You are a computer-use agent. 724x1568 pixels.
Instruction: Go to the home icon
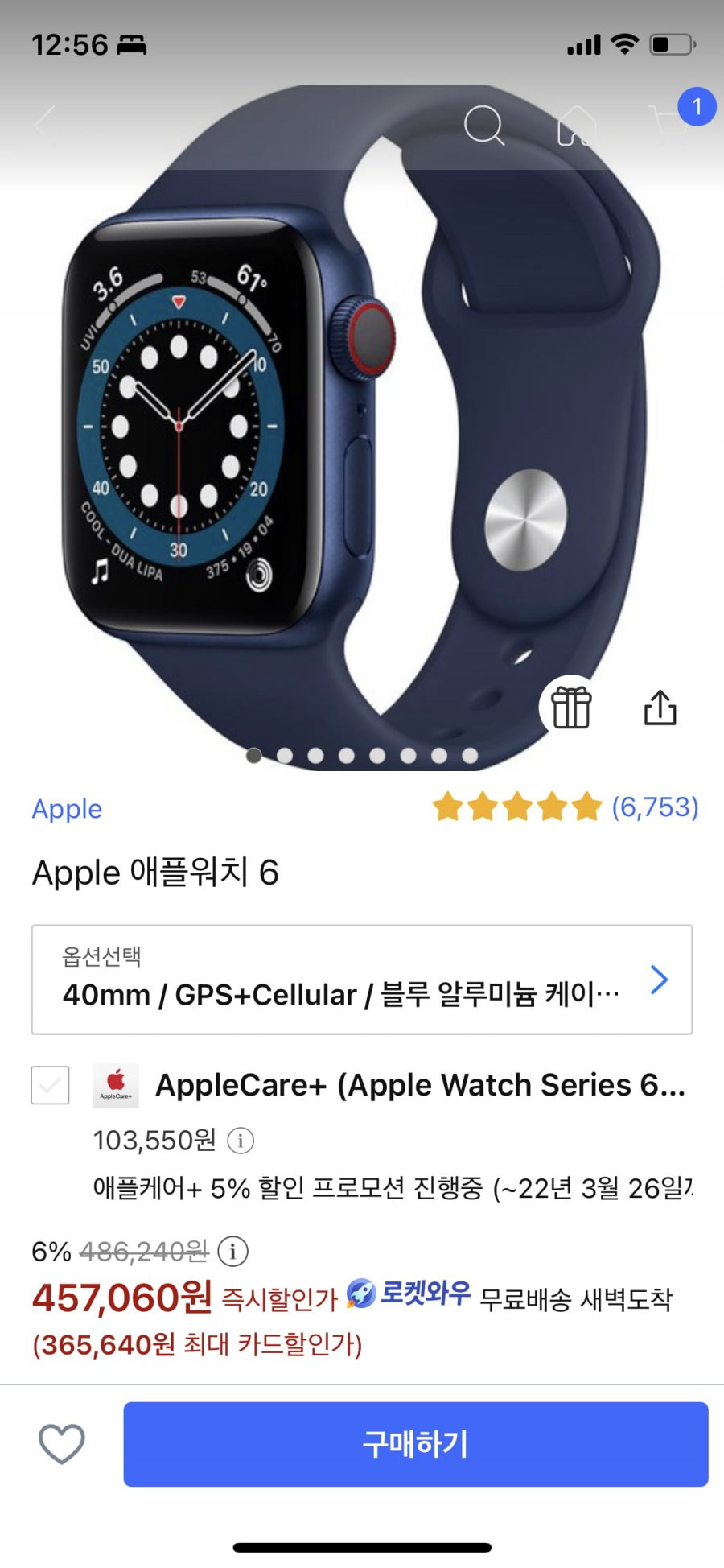click(577, 125)
